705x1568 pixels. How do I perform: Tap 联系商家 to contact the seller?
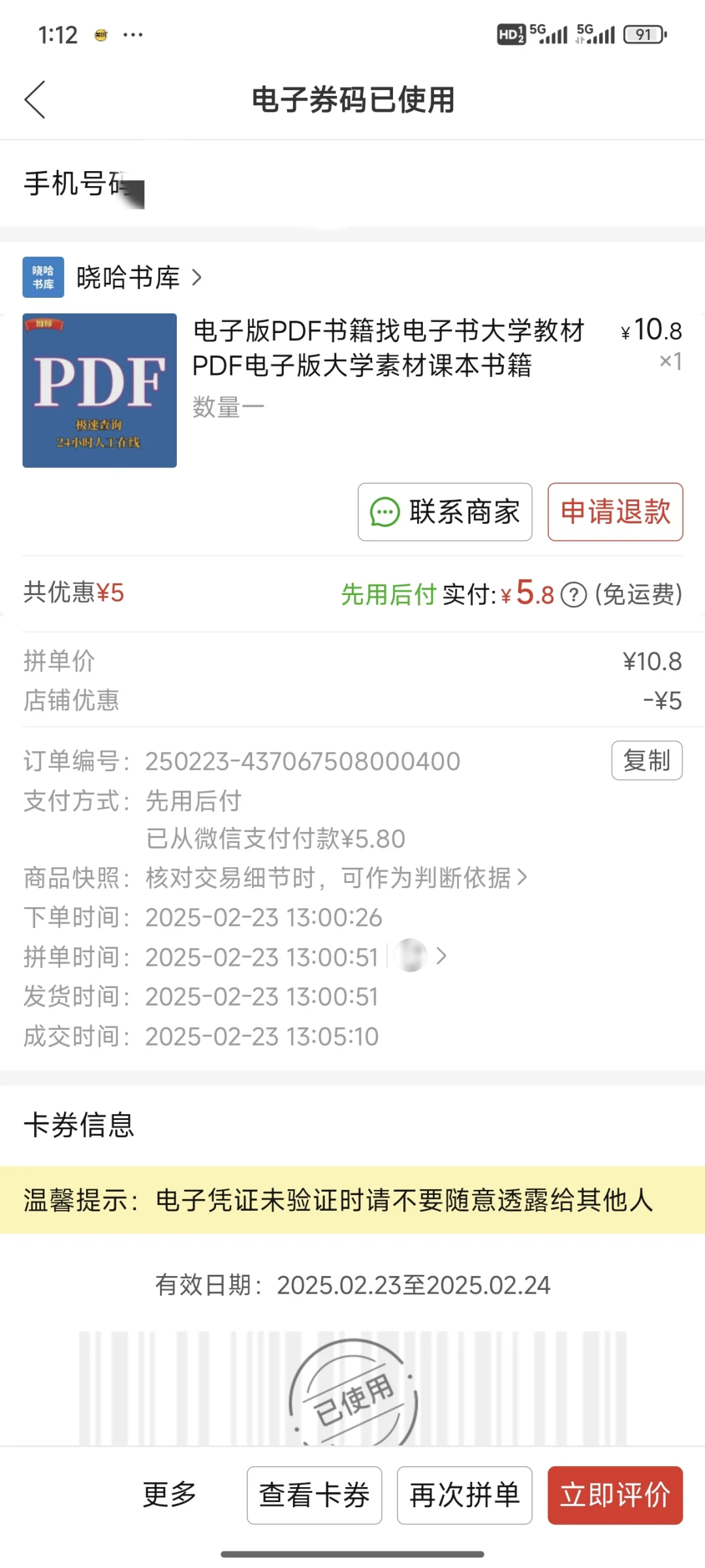point(445,512)
